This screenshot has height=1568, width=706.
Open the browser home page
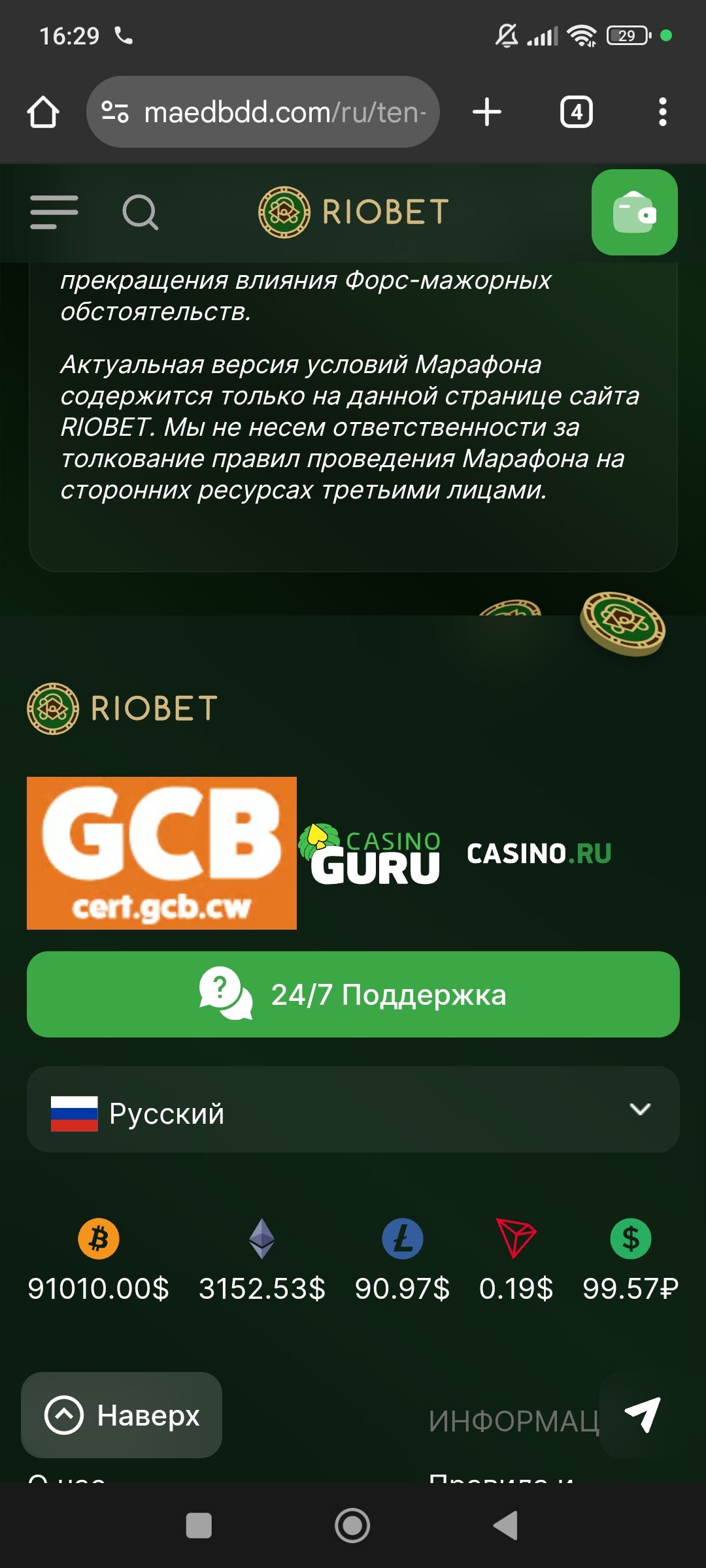coord(43,112)
